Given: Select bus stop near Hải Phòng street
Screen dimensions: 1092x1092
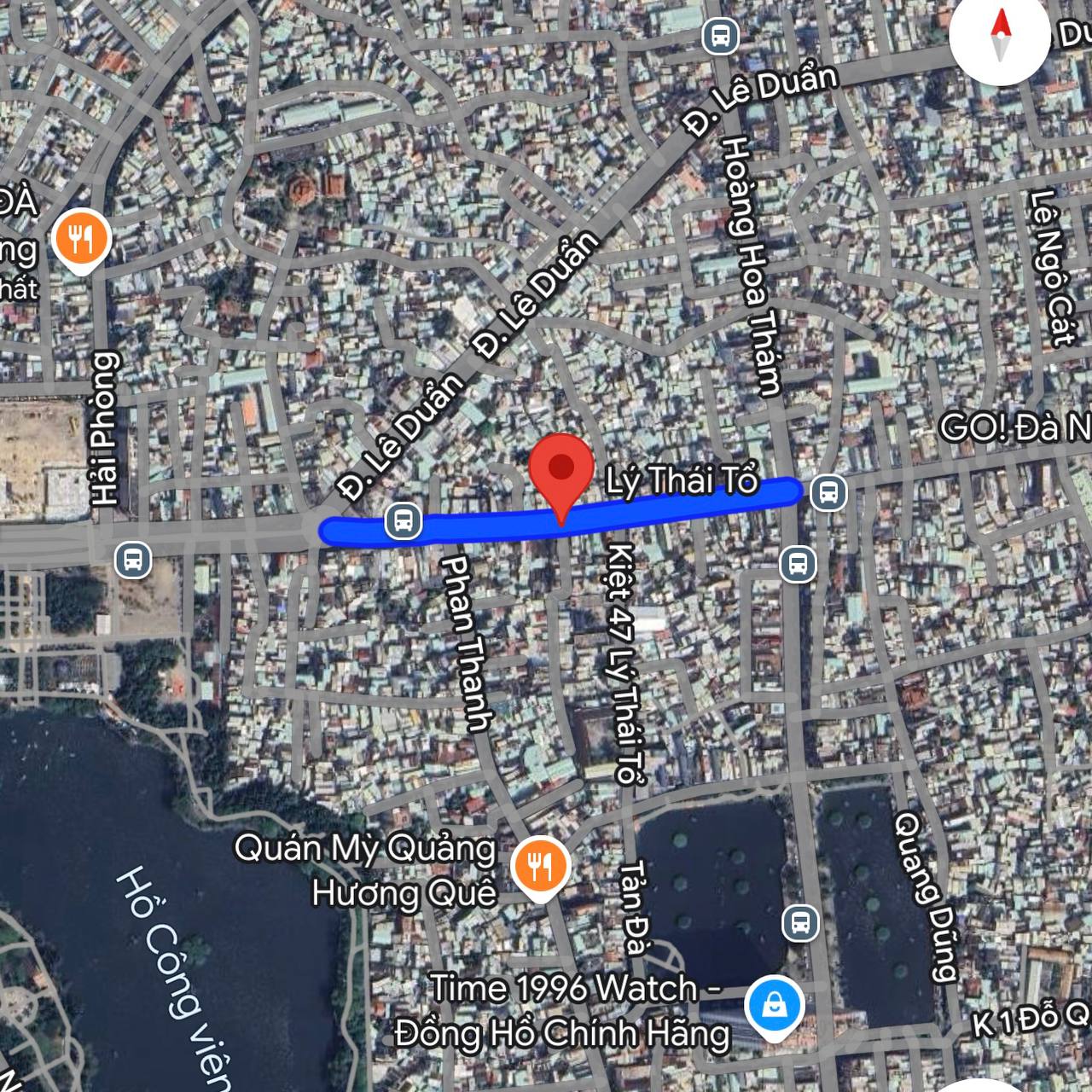Looking at the screenshot, I should [132, 561].
